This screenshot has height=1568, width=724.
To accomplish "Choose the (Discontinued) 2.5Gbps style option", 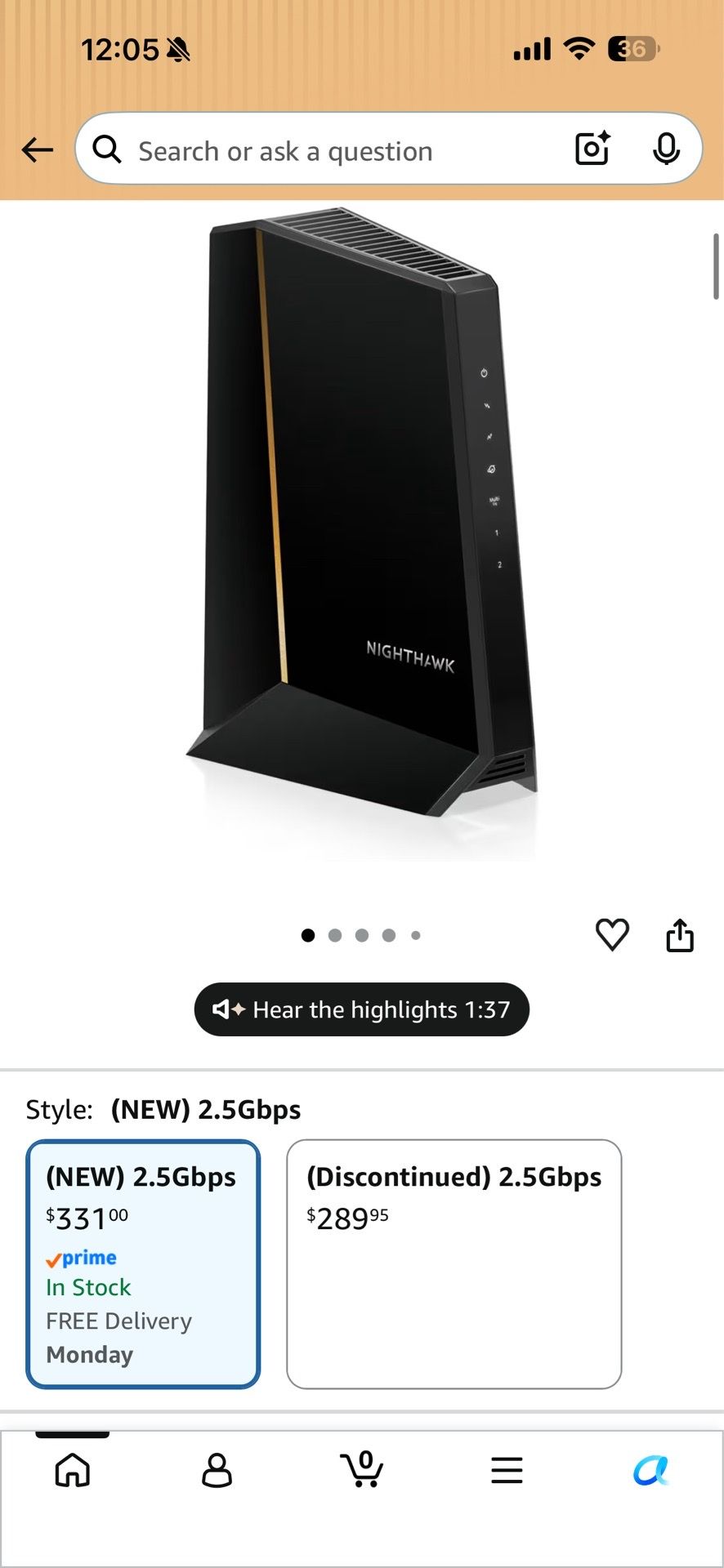I will pyautogui.click(x=454, y=1264).
